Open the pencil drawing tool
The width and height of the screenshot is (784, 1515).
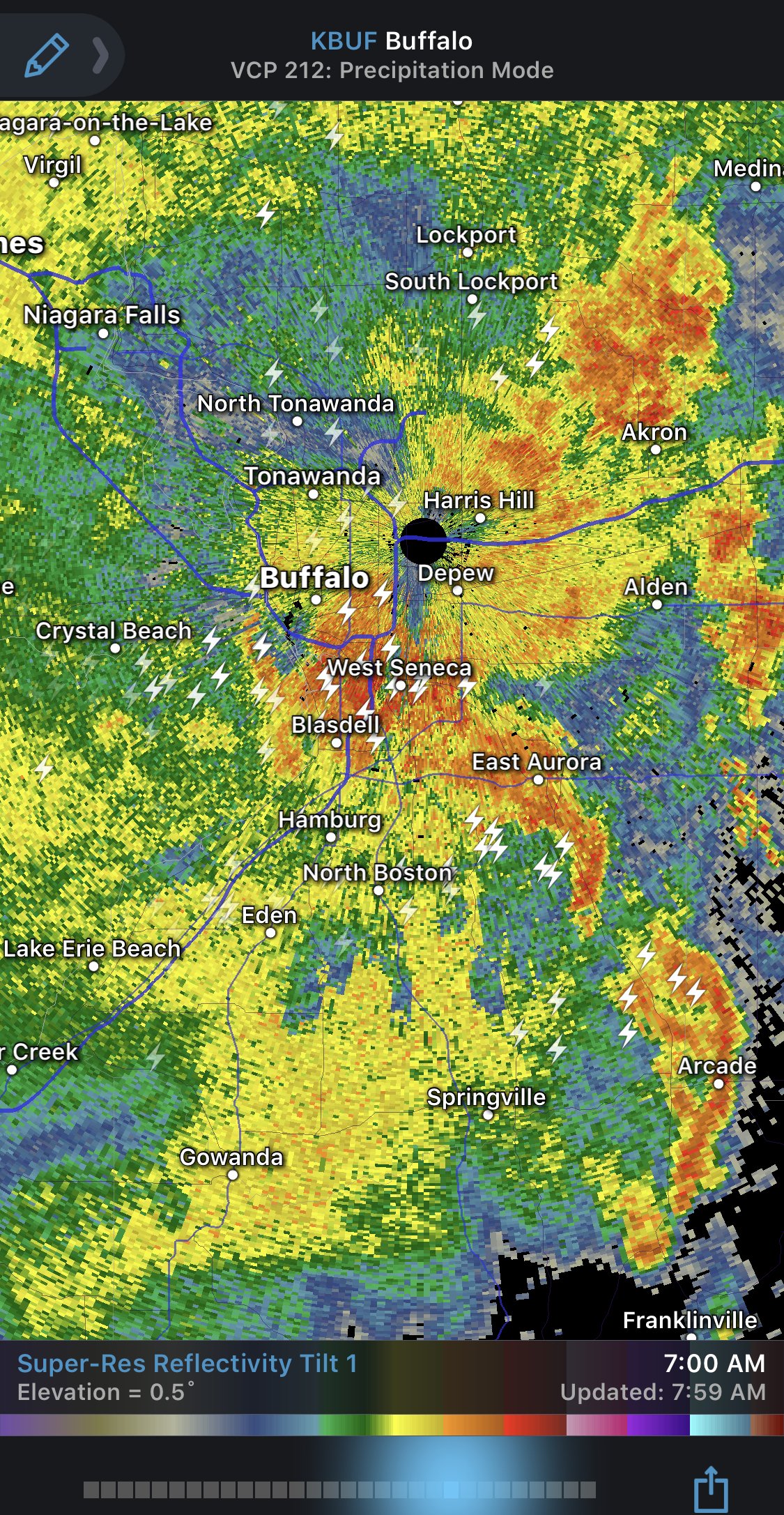pyautogui.click(x=46, y=55)
